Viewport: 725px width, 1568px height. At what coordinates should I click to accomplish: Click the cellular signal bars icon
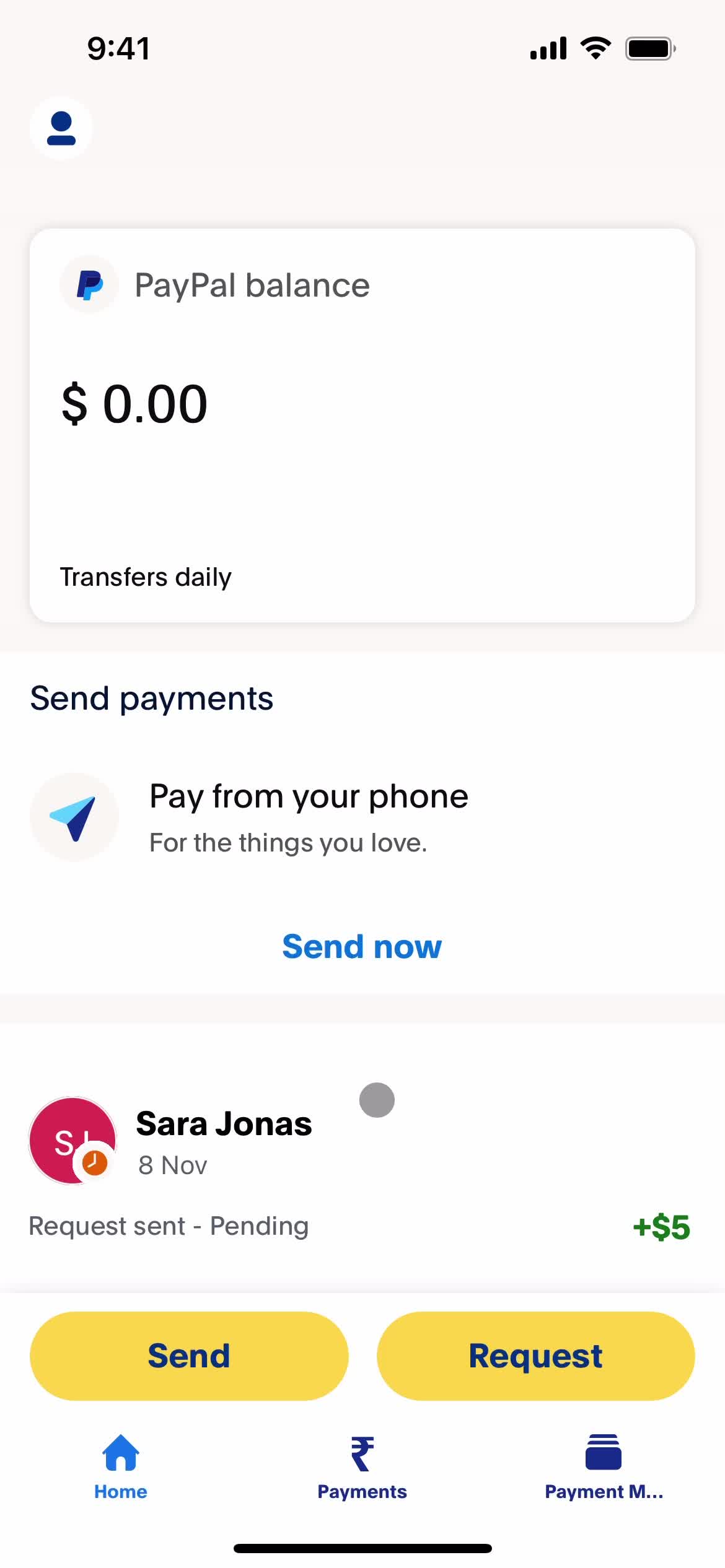(x=548, y=47)
